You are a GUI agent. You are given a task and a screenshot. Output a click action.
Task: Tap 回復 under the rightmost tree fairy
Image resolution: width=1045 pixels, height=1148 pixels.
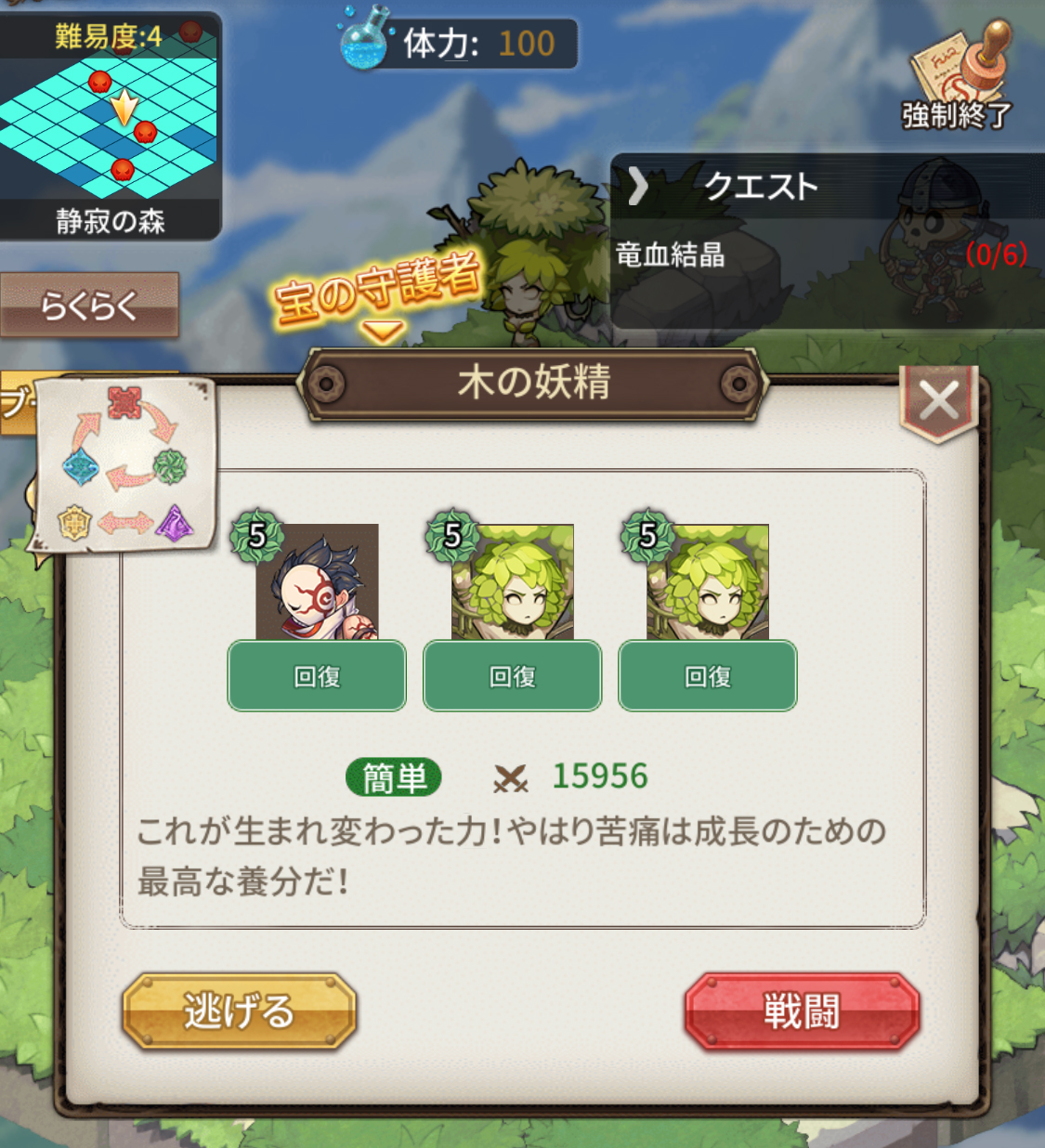[708, 676]
